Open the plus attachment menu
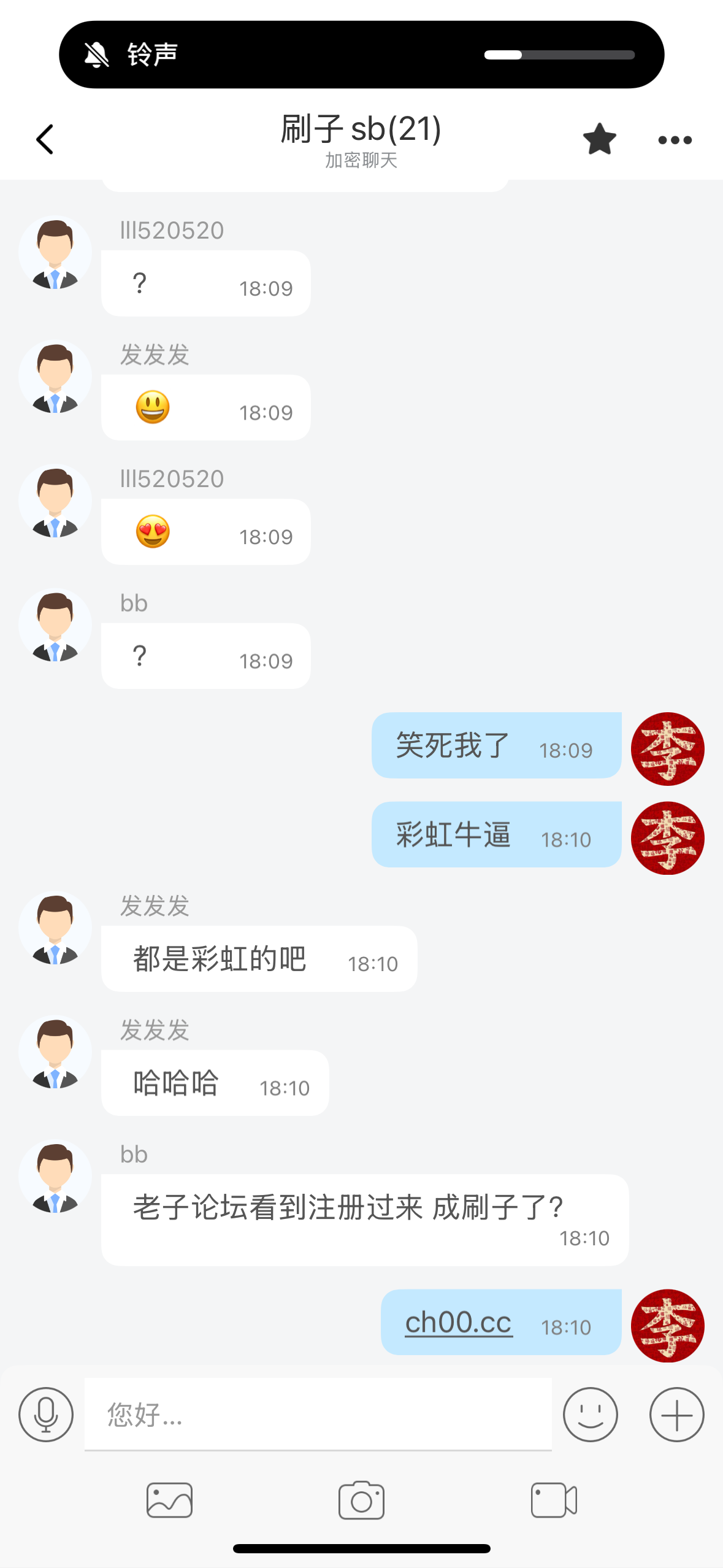Image resolution: width=723 pixels, height=1568 pixels. [676, 1415]
